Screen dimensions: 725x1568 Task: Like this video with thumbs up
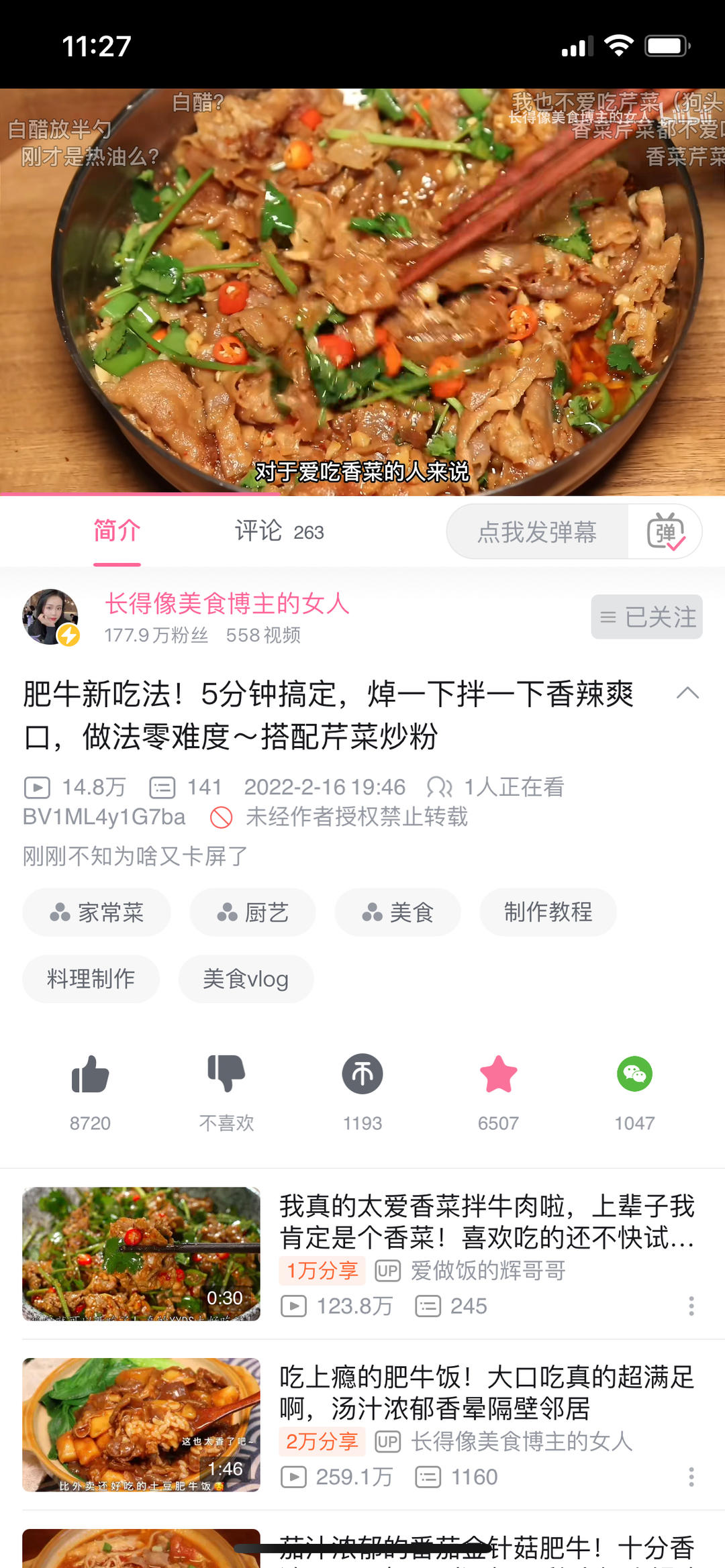(90, 1074)
